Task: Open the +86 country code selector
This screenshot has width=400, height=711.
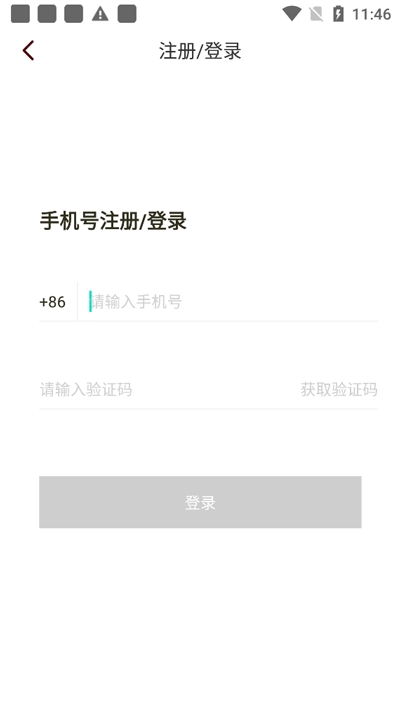Action: click(x=53, y=302)
